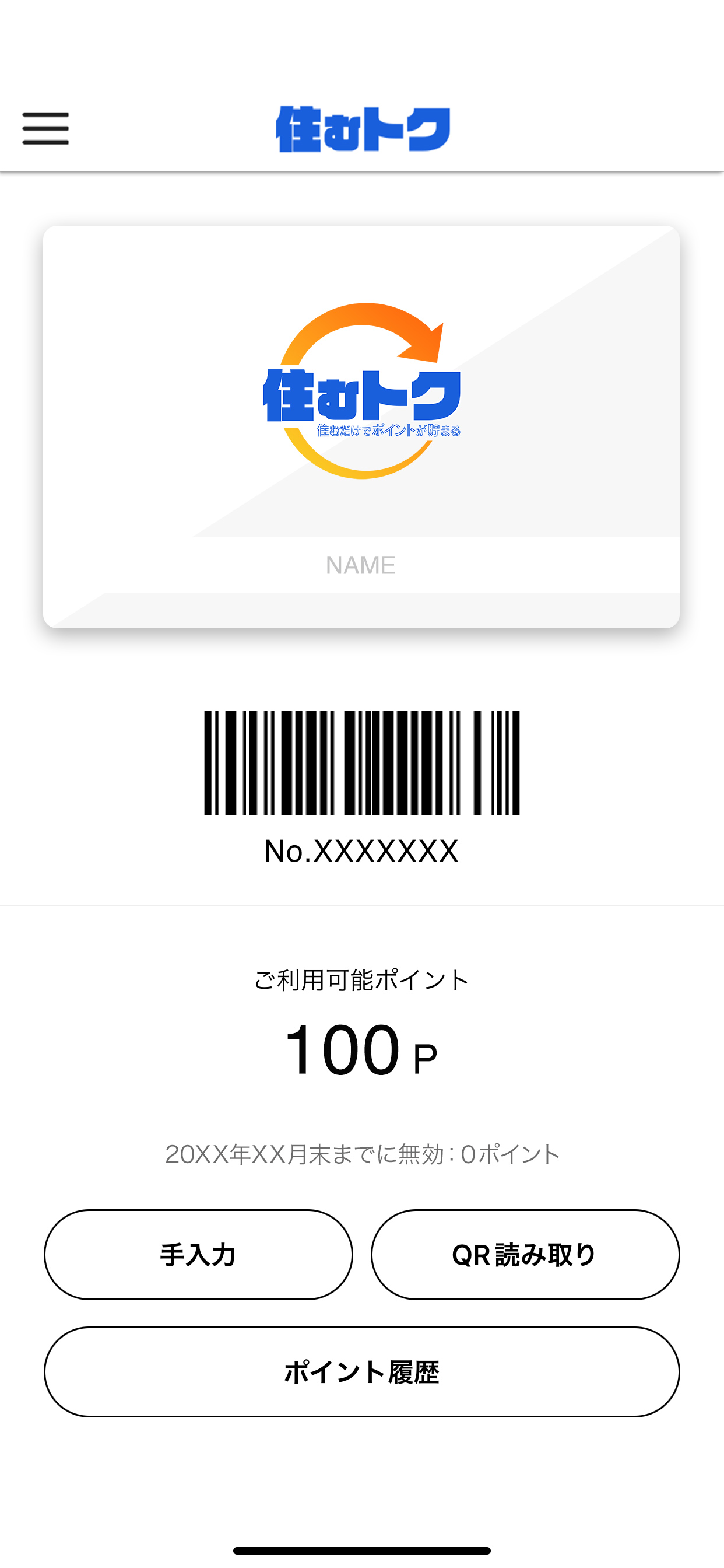This screenshot has height=1568, width=724.
Task: View ポイント履歴
Action: point(361,1372)
